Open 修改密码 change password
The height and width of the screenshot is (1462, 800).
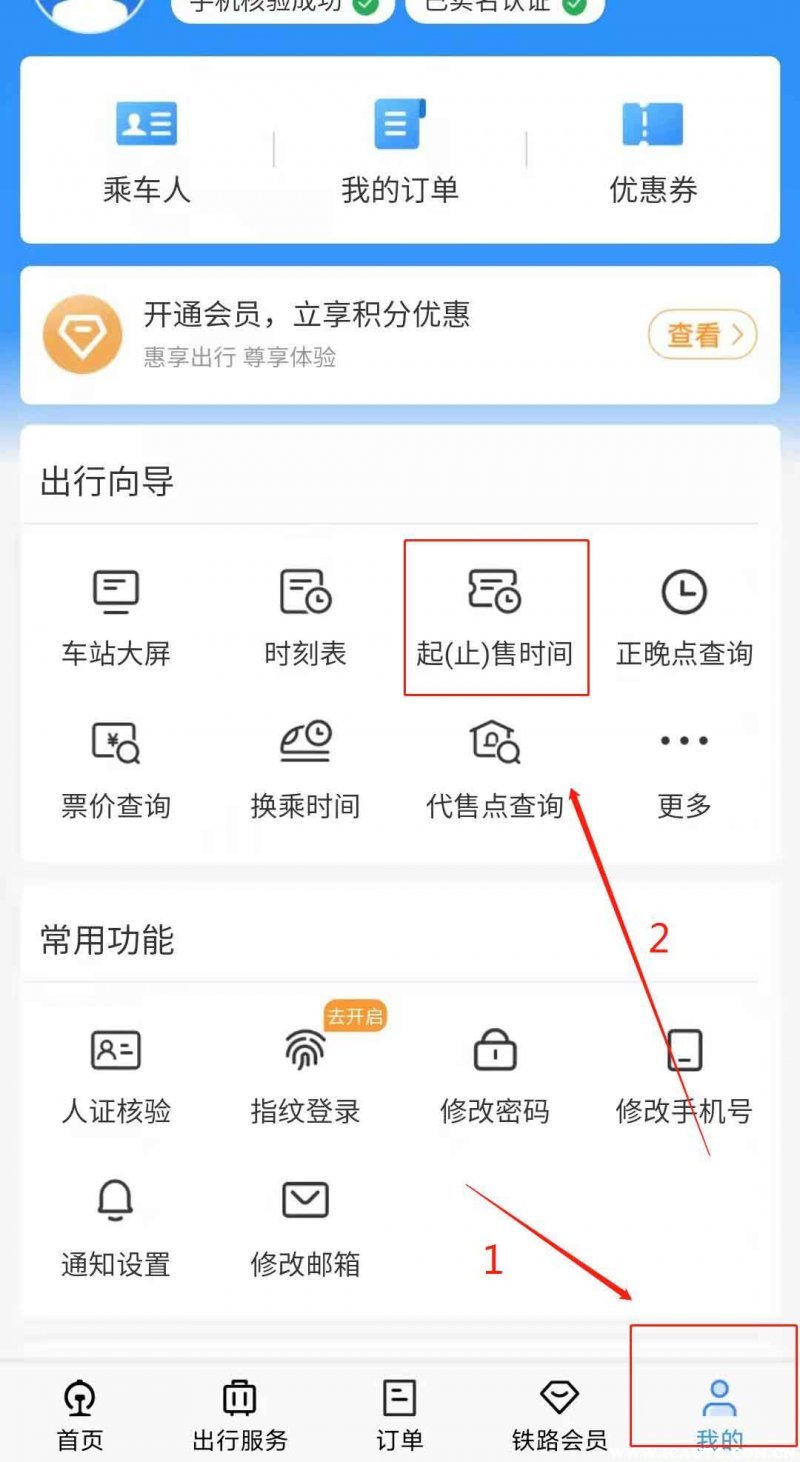[x=495, y=1076]
